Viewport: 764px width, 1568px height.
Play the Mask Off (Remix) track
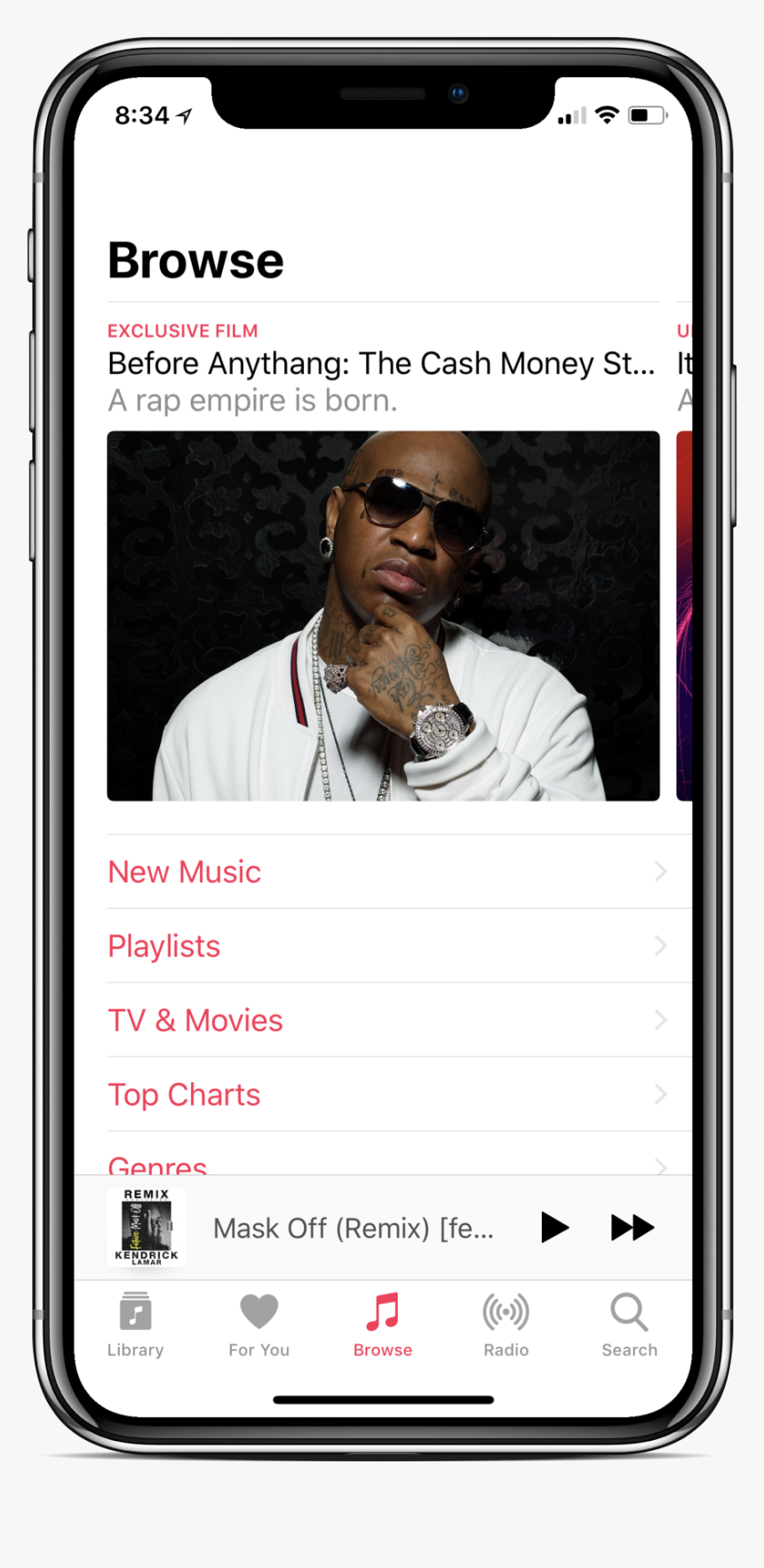[554, 1228]
